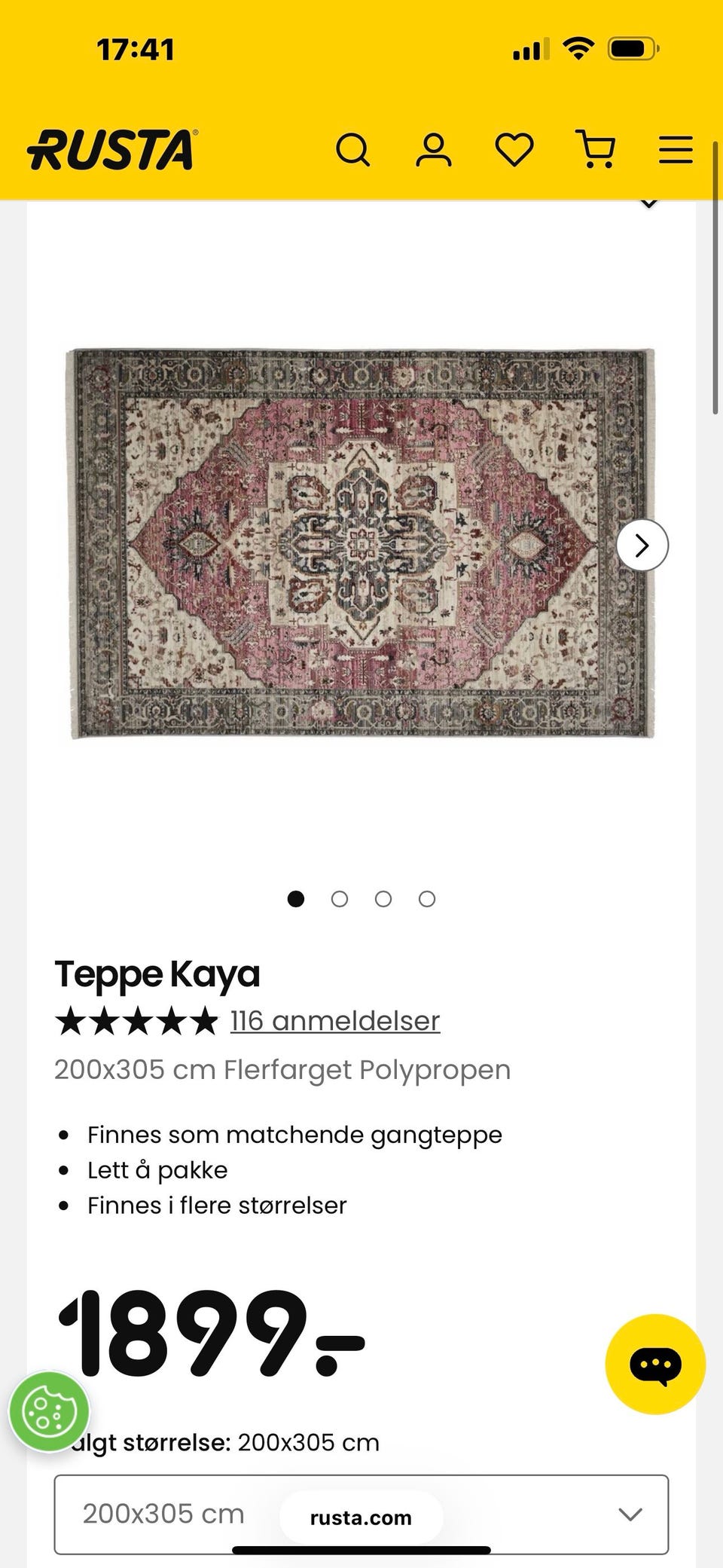Image resolution: width=723 pixels, height=1568 pixels.
Task: Jump to second image dot
Action: [x=340, y=899]
